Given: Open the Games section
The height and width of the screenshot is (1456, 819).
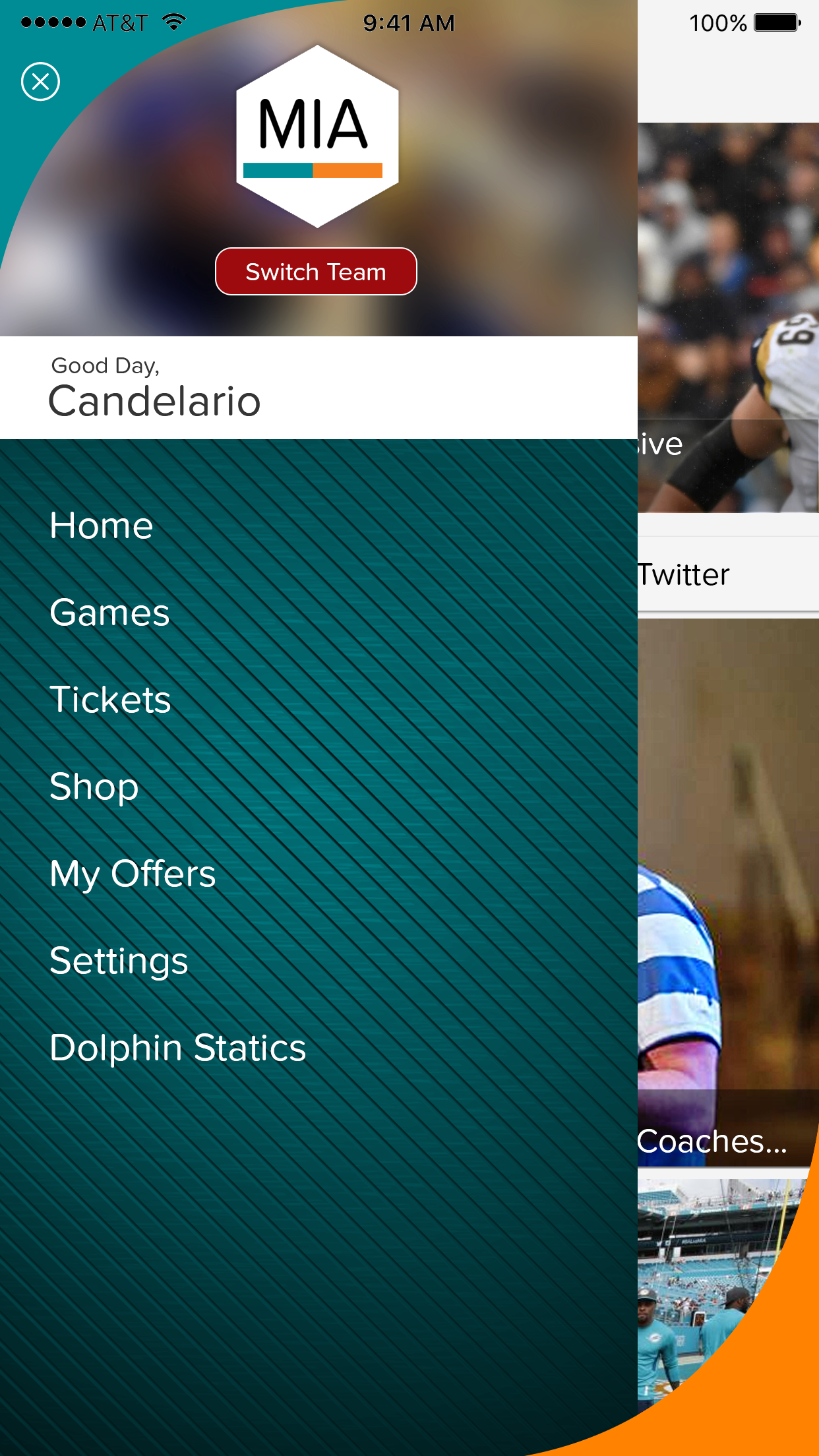Looking at the screenshot, I should (110, 613).
